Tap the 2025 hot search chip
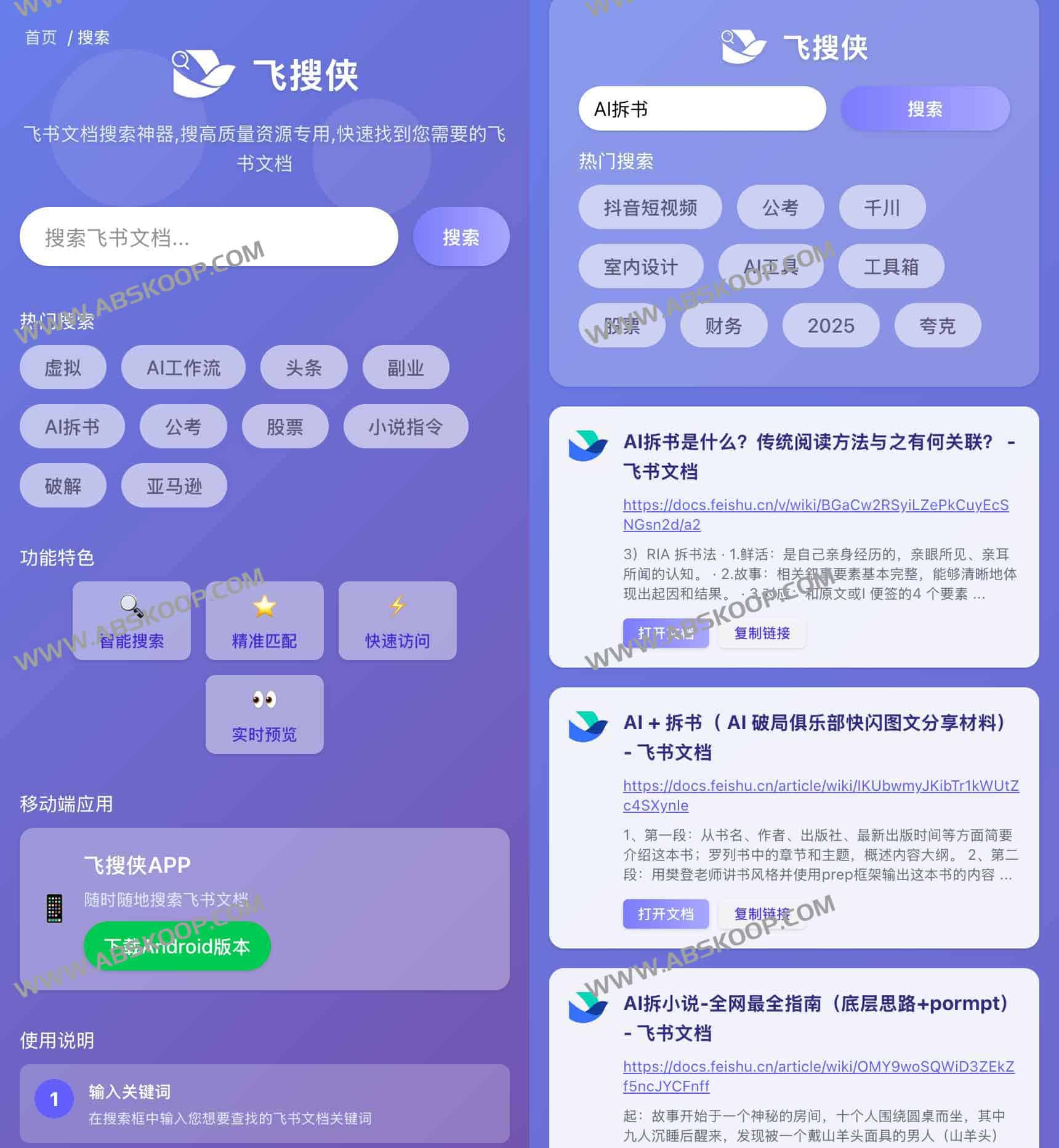Image resolution: width=1059 pixels, height=1148 pixels. pos(831,326)
